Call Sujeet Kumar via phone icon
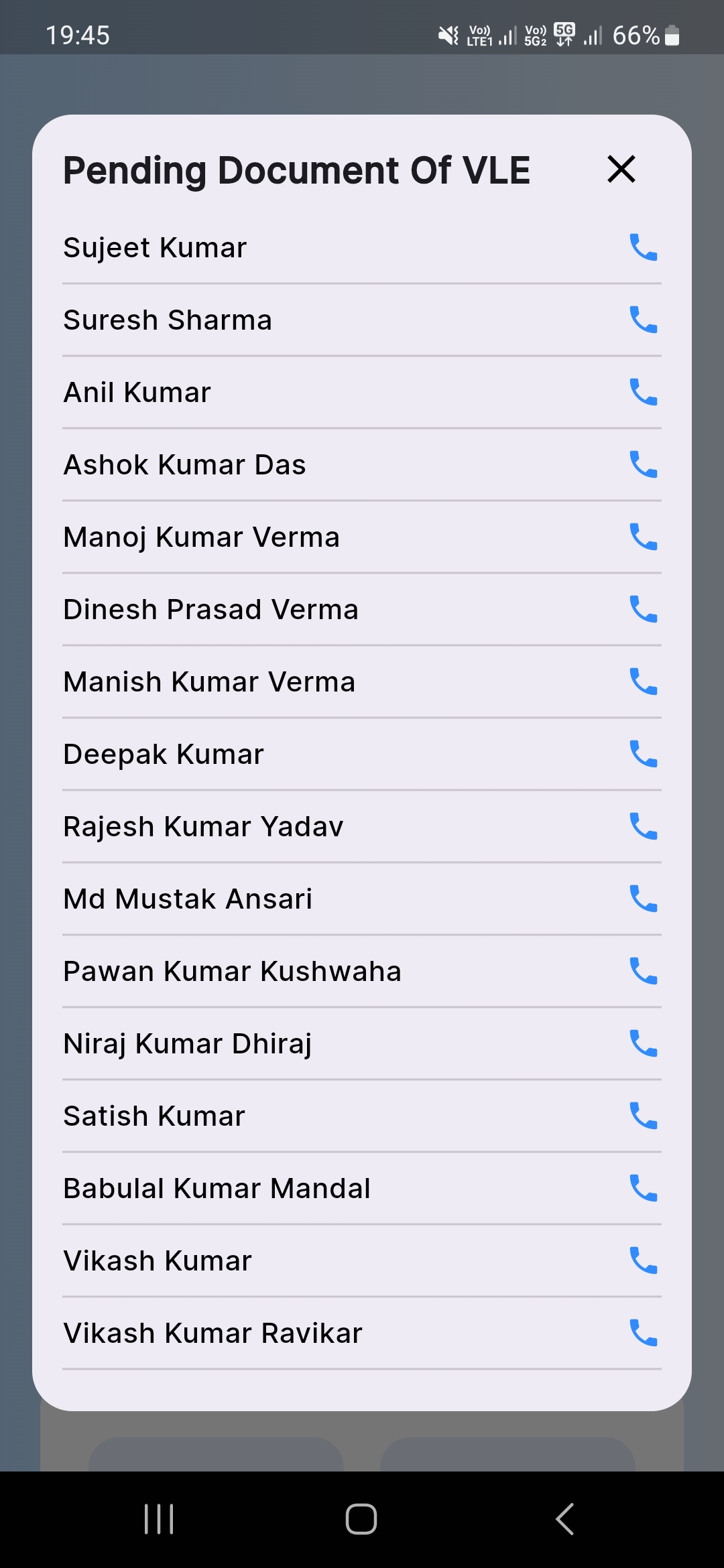 (x=644, y=247)
